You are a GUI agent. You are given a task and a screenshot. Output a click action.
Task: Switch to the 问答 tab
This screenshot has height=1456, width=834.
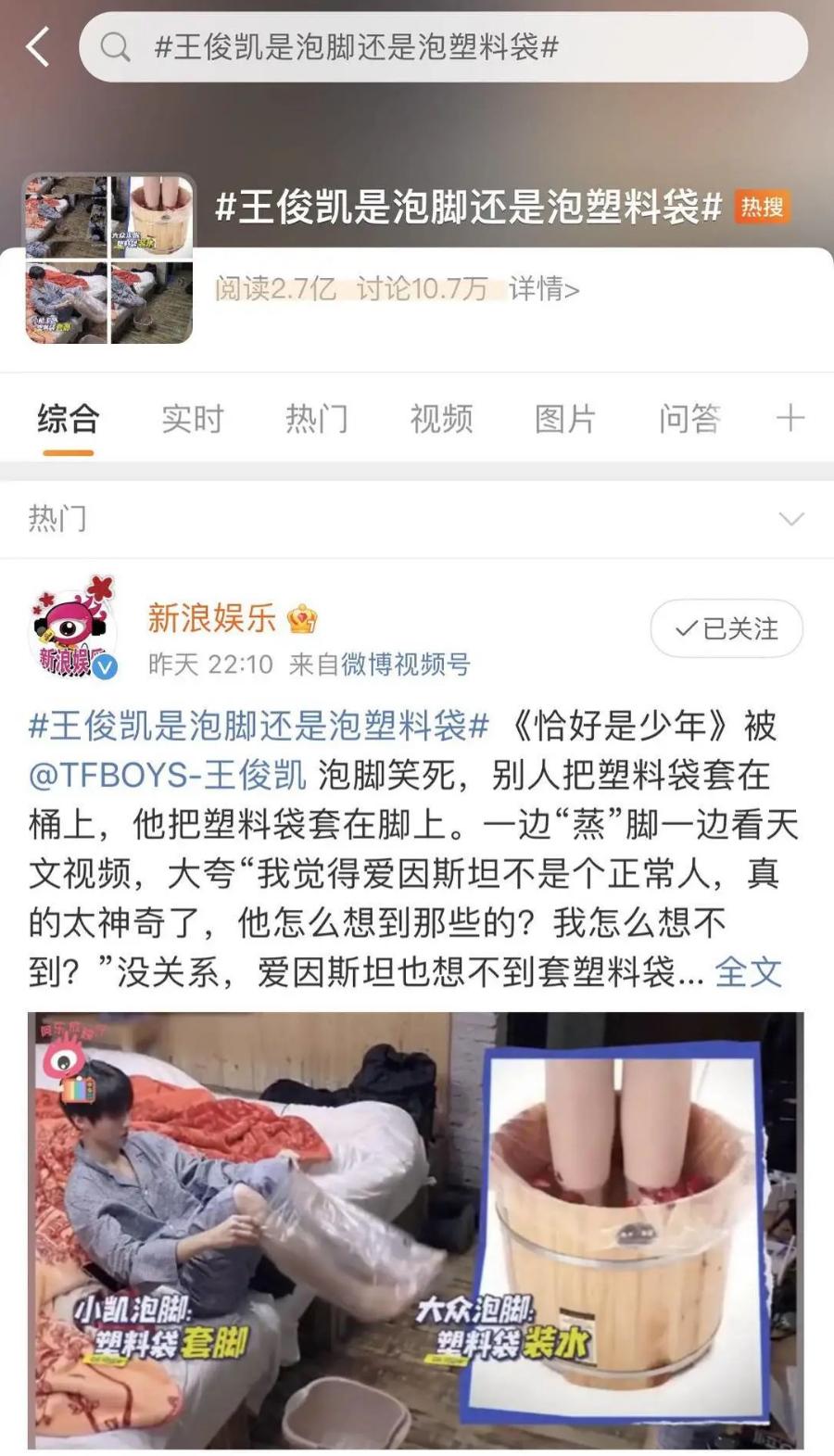click(x=689, y=419)
